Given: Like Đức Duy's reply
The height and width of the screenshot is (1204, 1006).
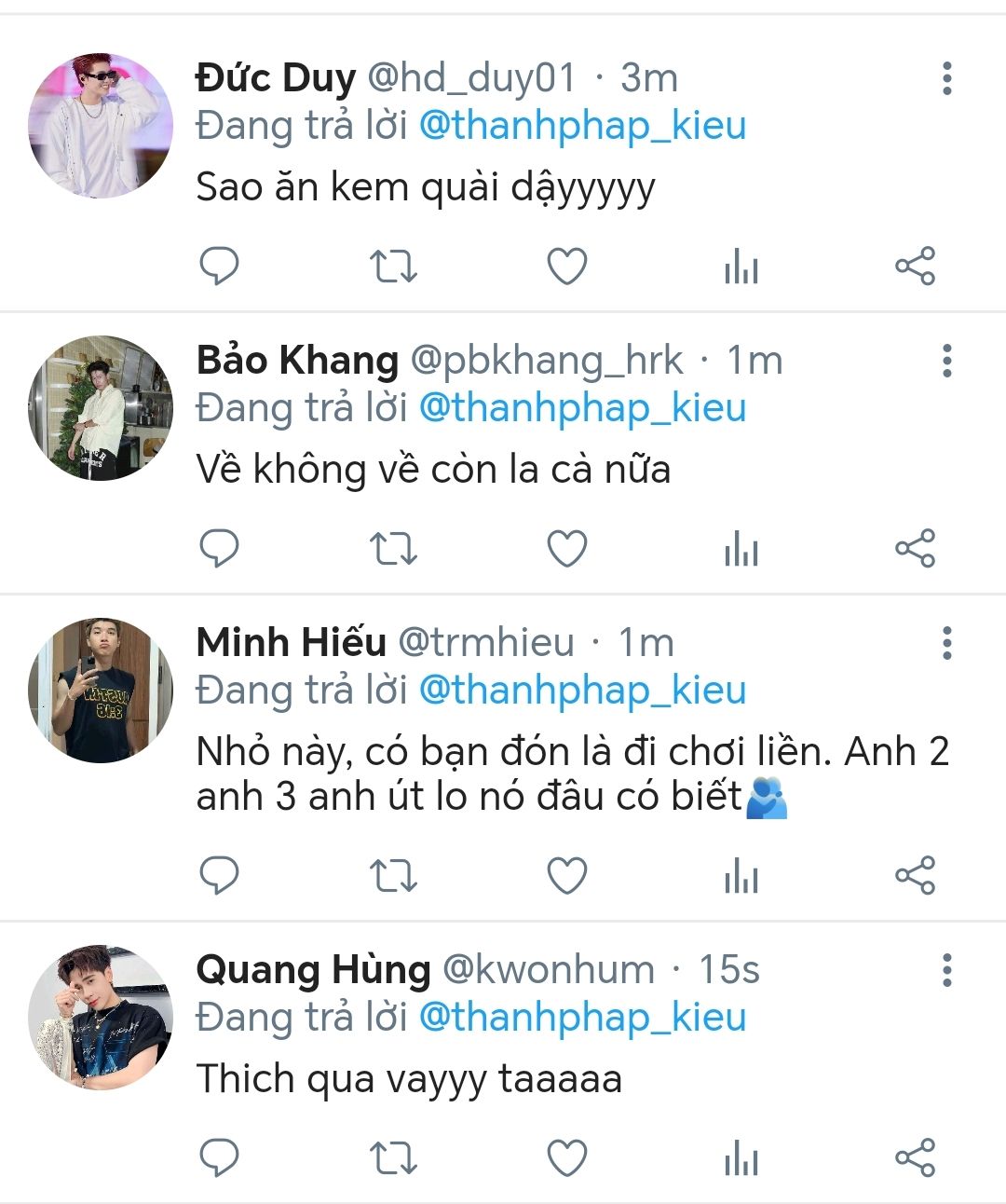Looking at the screenshot, I should 566,267.
